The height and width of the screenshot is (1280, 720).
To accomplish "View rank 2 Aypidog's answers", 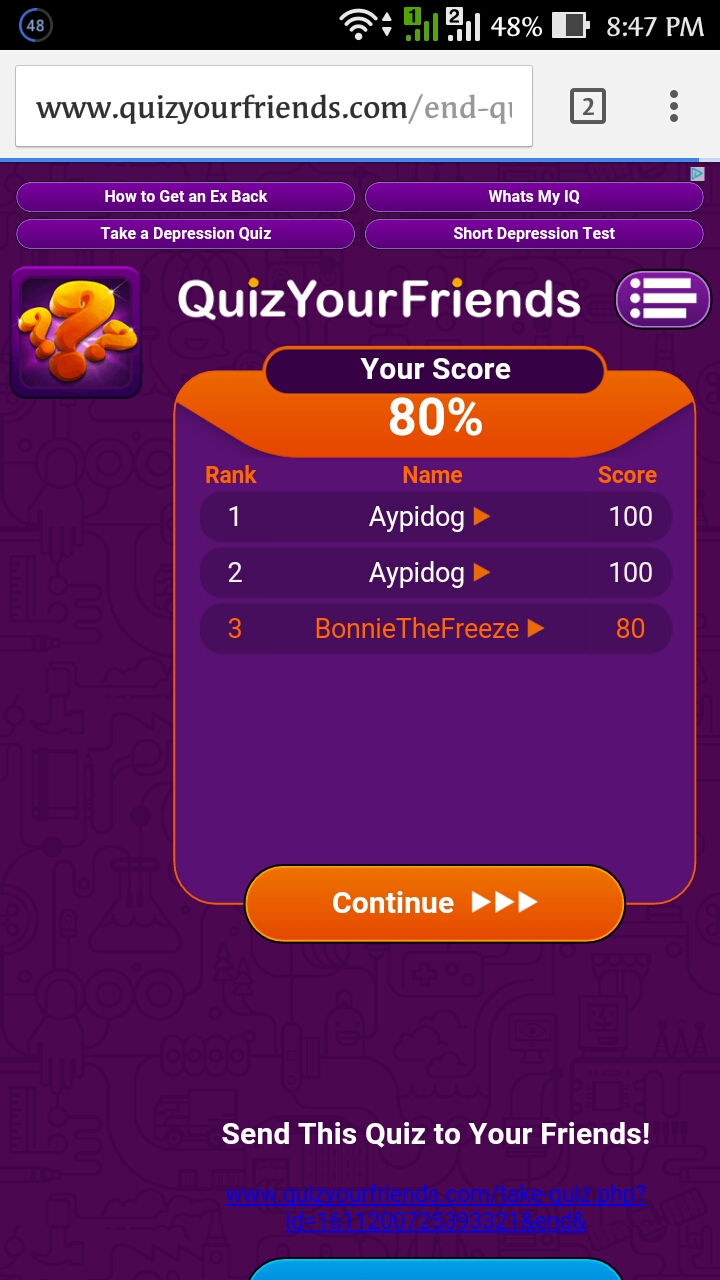I will pyautogui.click(x=430, y=573).
